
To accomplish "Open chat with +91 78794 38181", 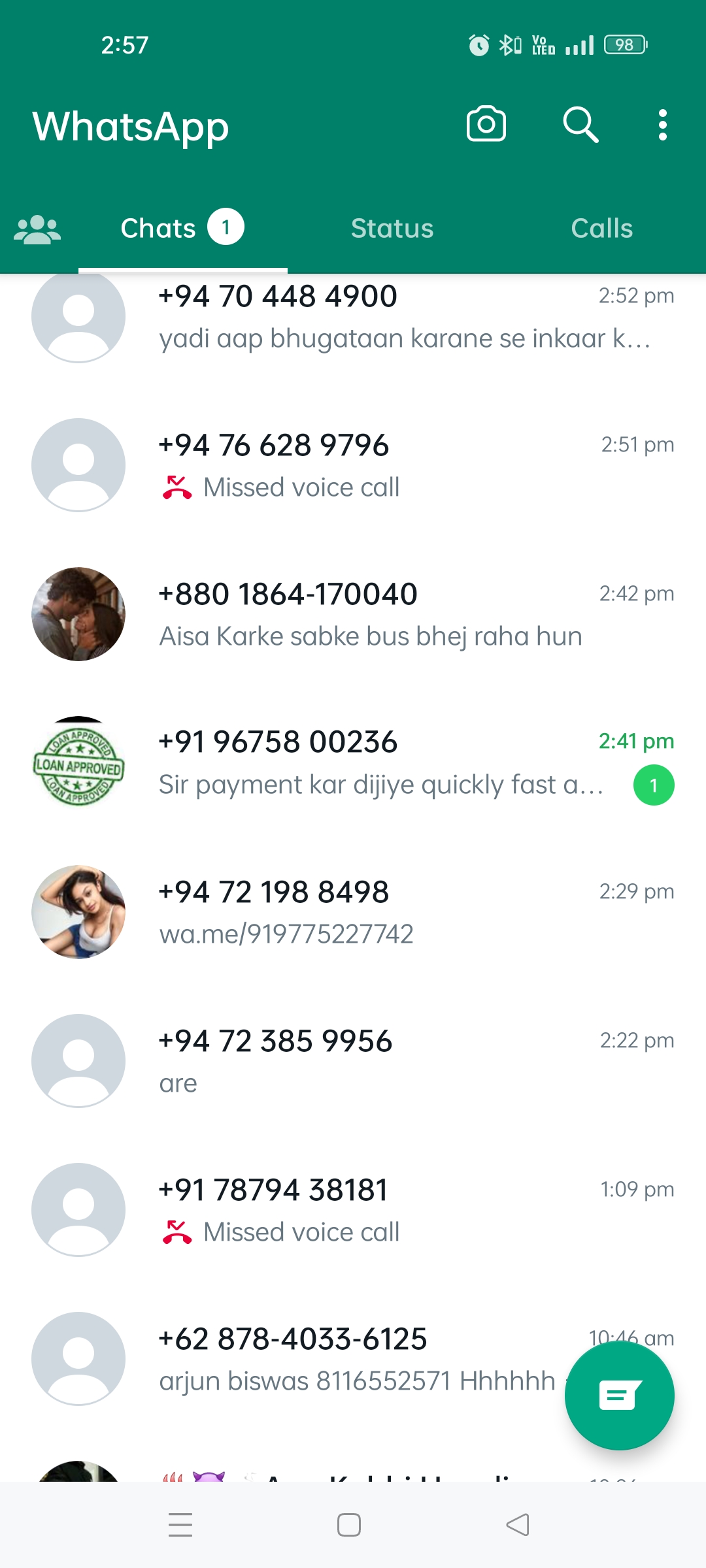I will (x=392, y=1210).
